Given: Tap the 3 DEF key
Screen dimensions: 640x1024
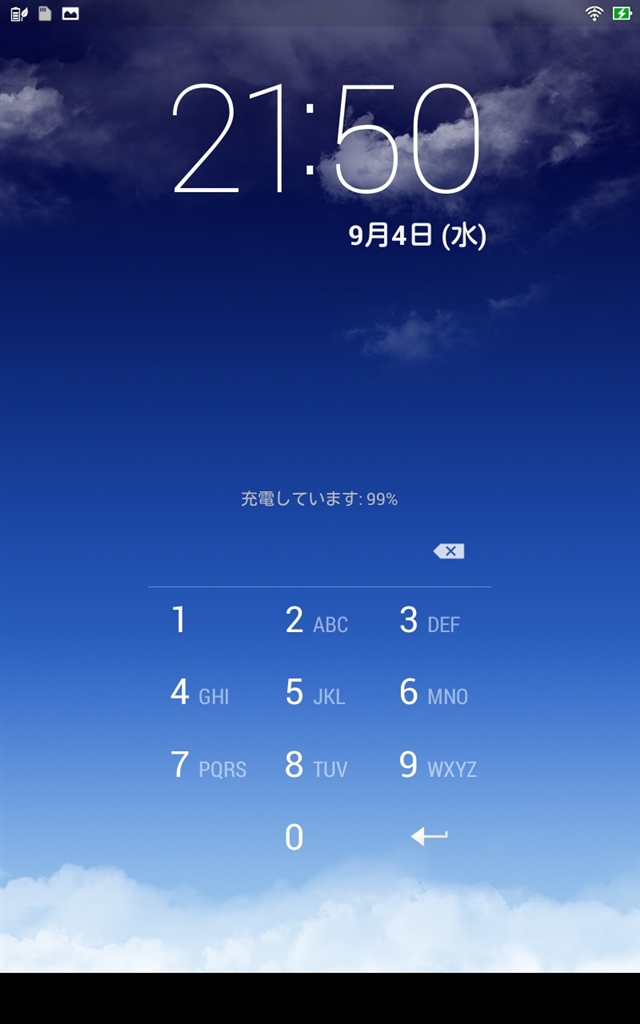Looking at the screenshot, I should [x=430, y=621].
